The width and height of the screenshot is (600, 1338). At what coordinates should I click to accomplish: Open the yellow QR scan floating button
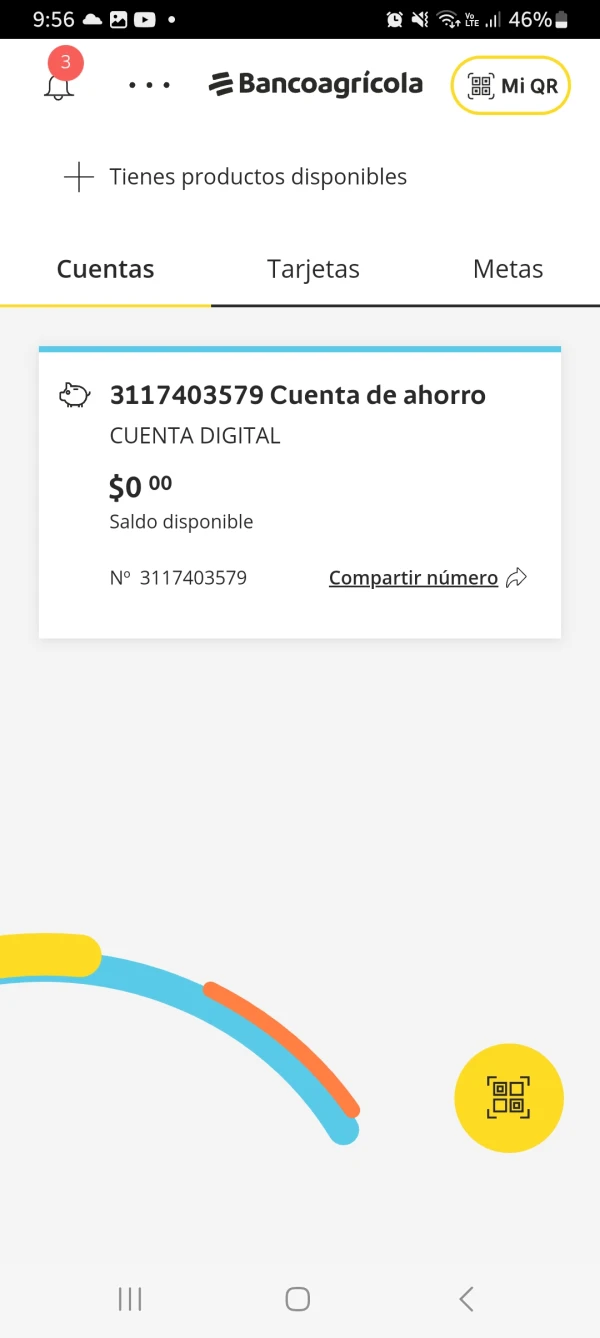[x=509, y=1098]
